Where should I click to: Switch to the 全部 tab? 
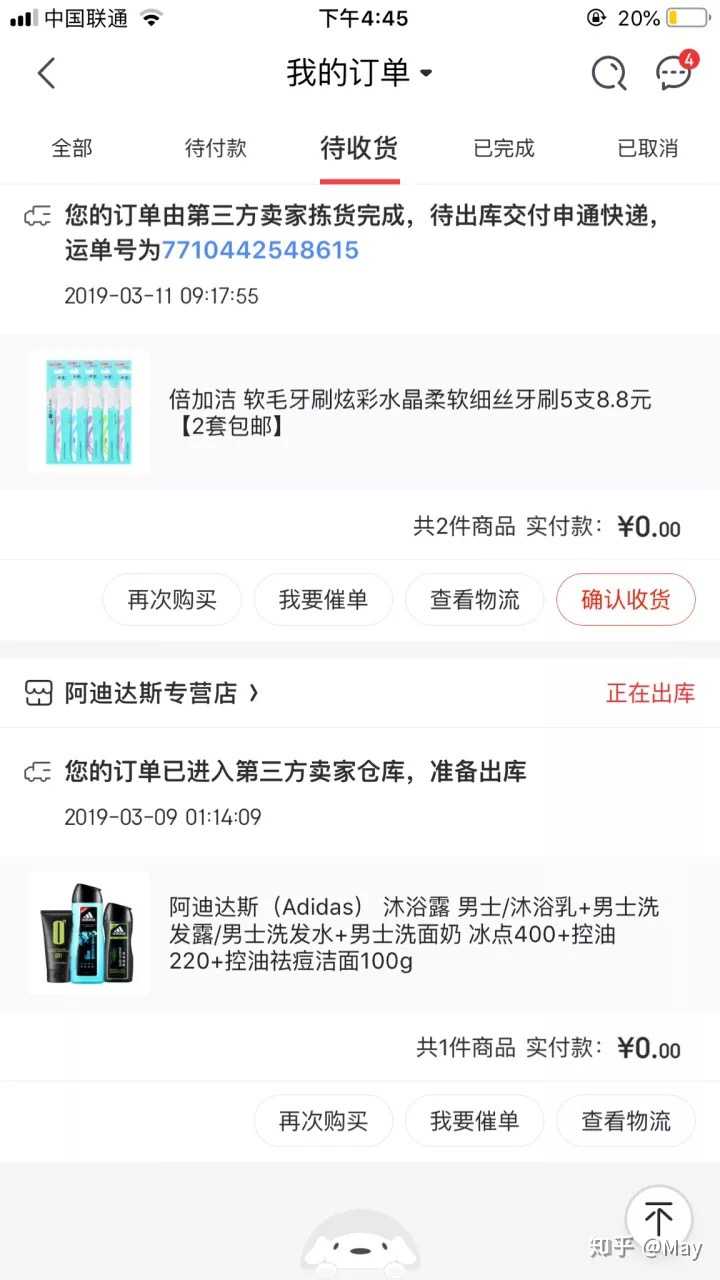click(x=72, y=149)
